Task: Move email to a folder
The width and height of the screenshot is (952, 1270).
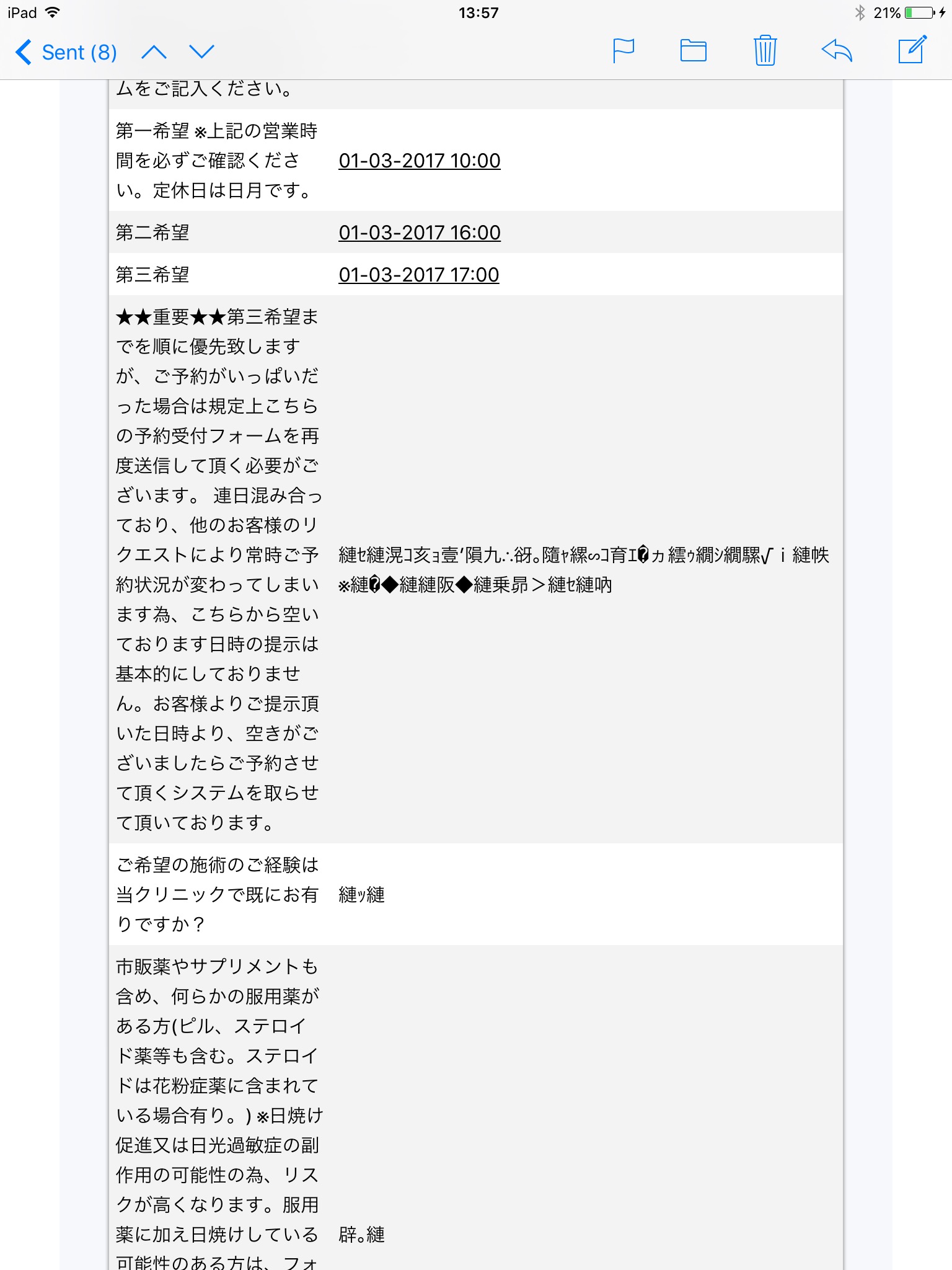Action: coord(693,51)
